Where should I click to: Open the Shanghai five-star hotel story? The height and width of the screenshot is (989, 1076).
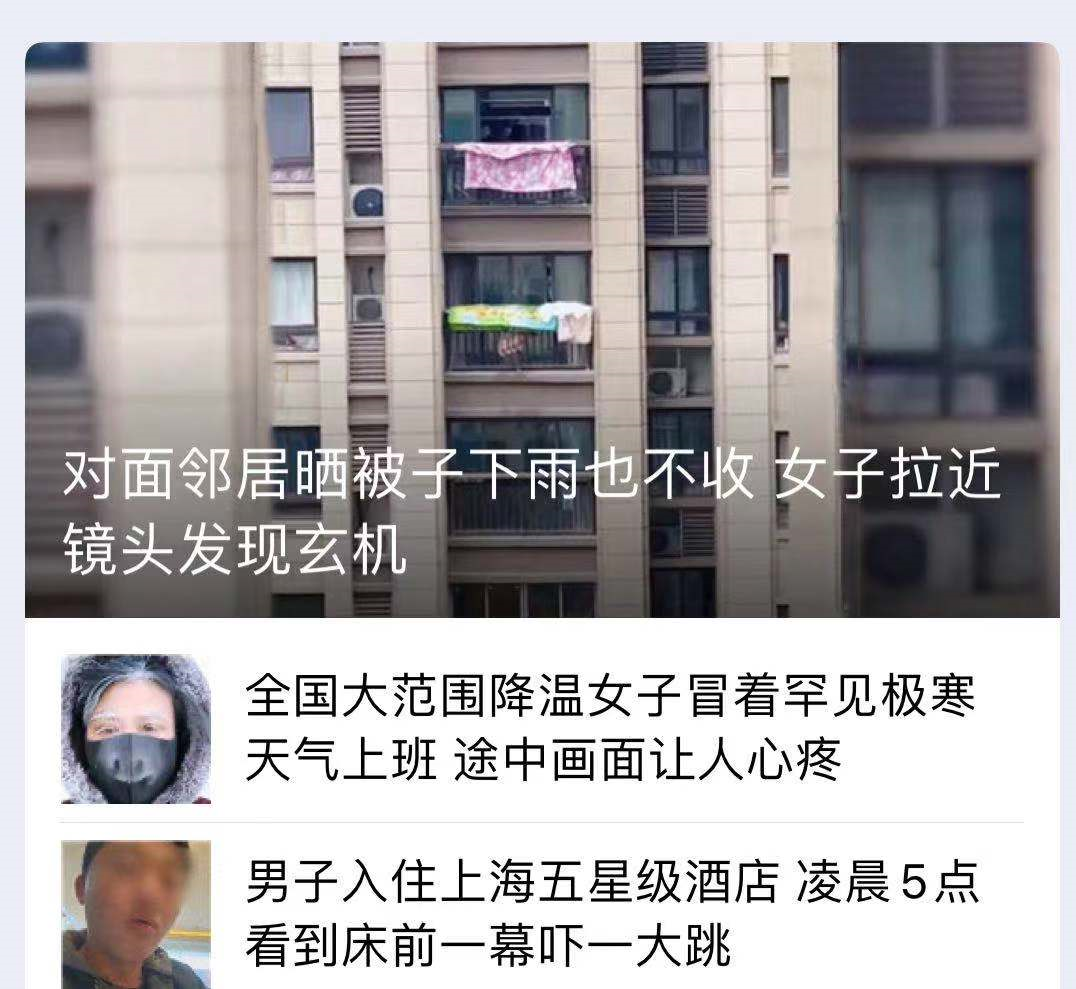pos(542,914)
